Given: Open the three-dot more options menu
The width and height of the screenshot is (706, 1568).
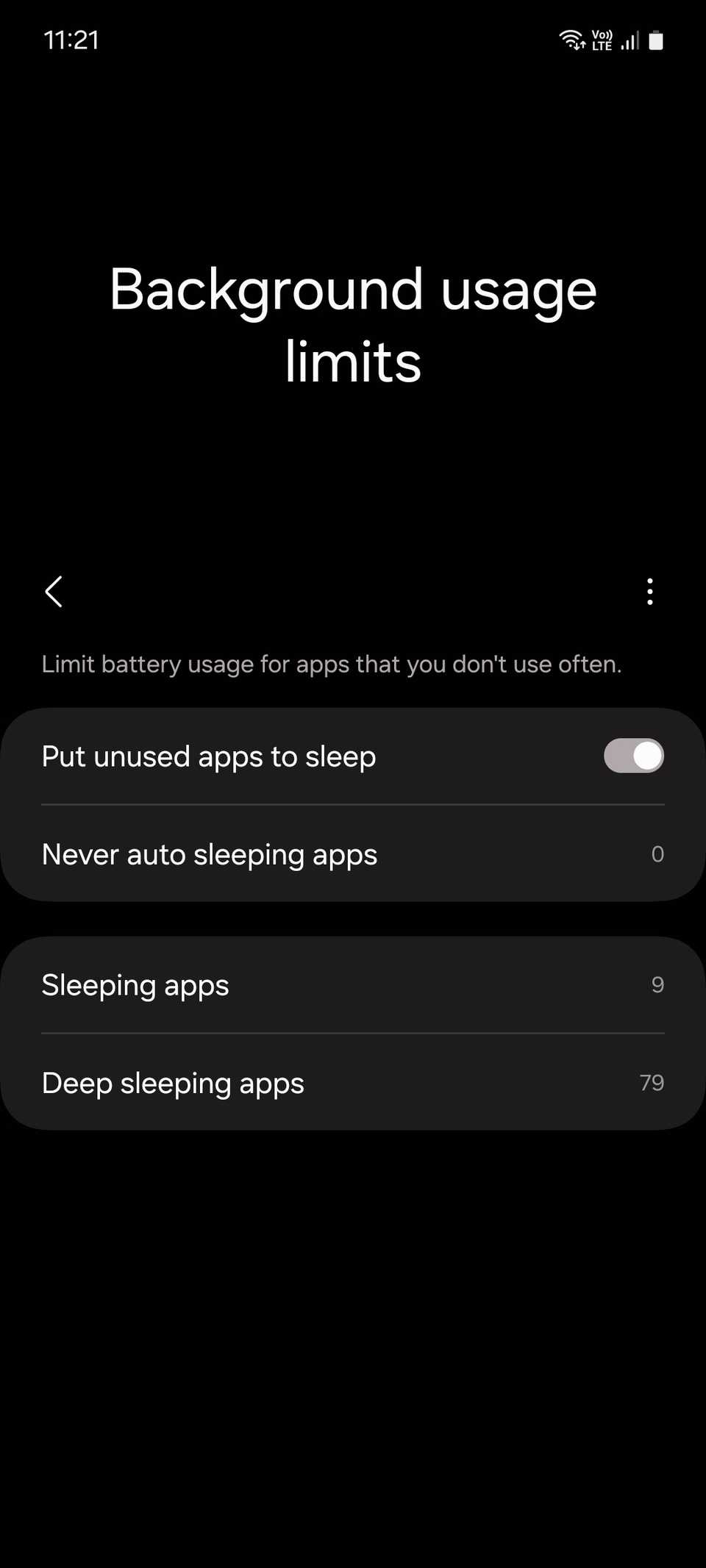Looking at the screenshot, I should 650,592.
